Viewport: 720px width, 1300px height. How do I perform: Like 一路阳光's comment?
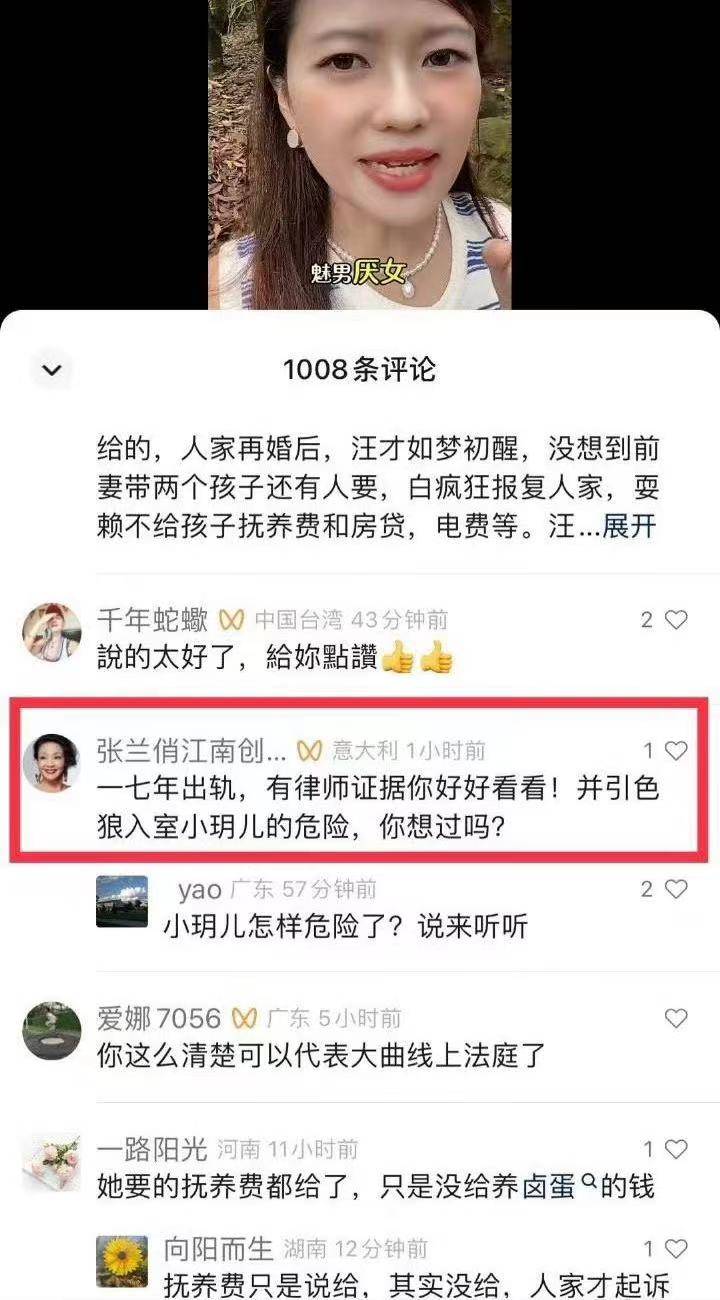click(676, 1150)
